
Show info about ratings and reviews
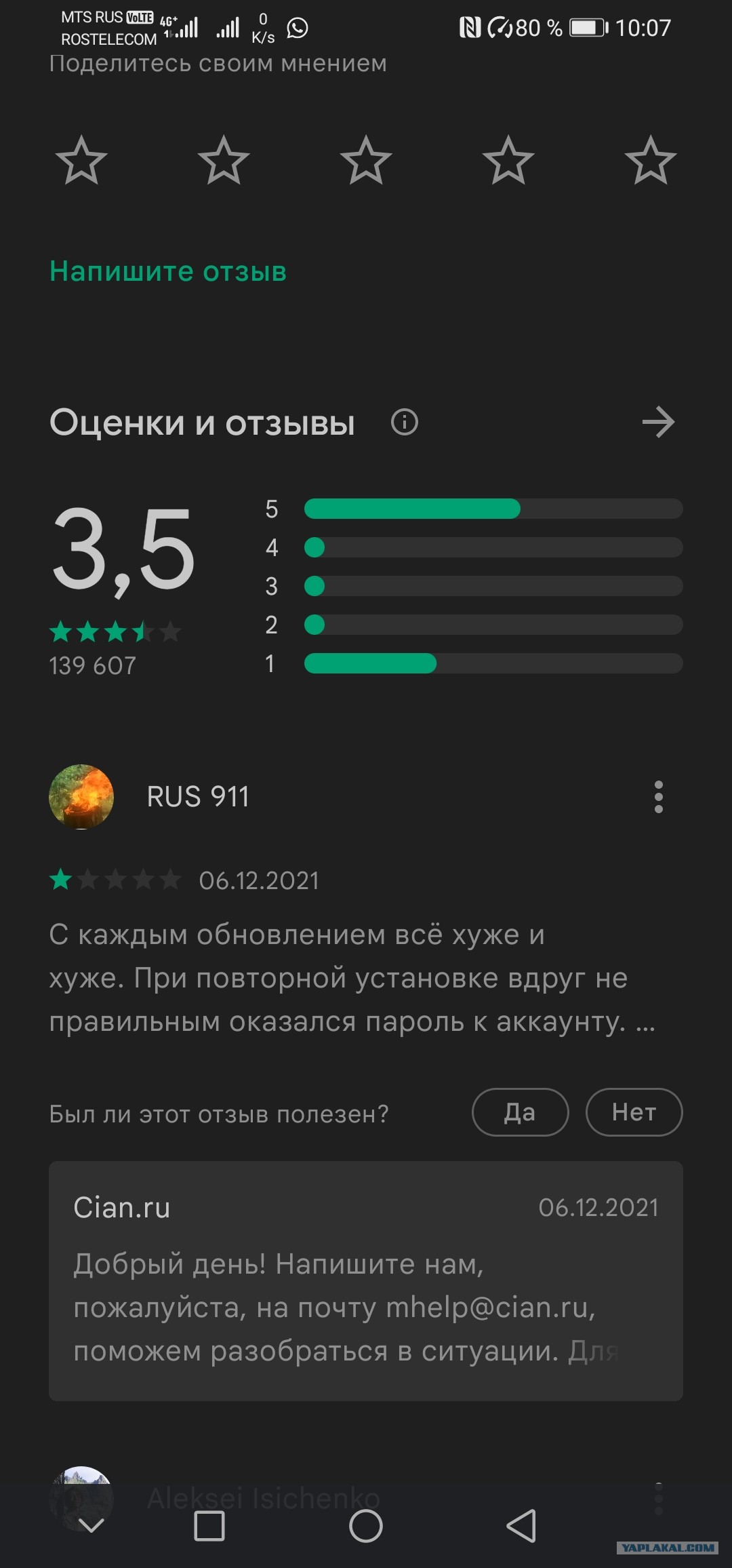[405, 422]
